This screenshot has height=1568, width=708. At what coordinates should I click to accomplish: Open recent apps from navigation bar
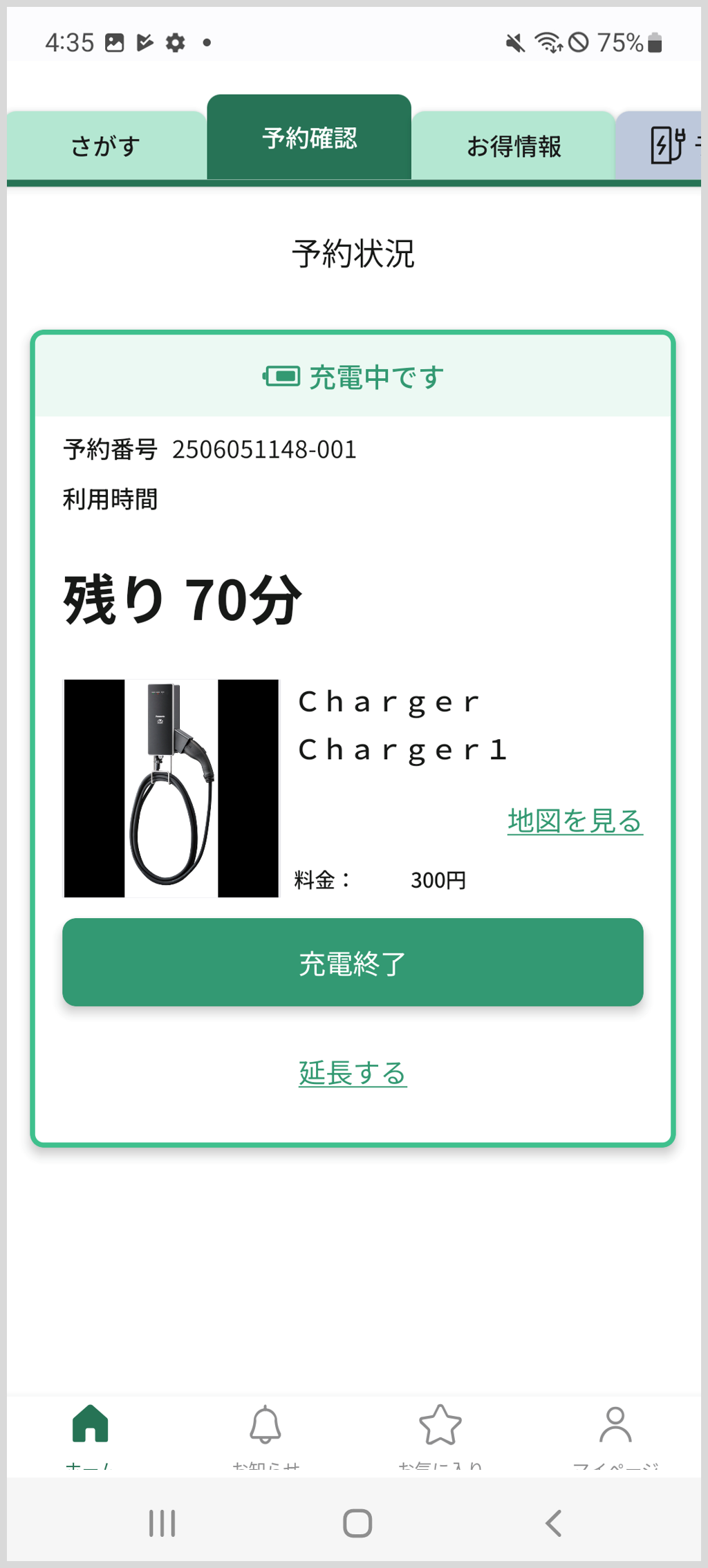(162, 1522)
